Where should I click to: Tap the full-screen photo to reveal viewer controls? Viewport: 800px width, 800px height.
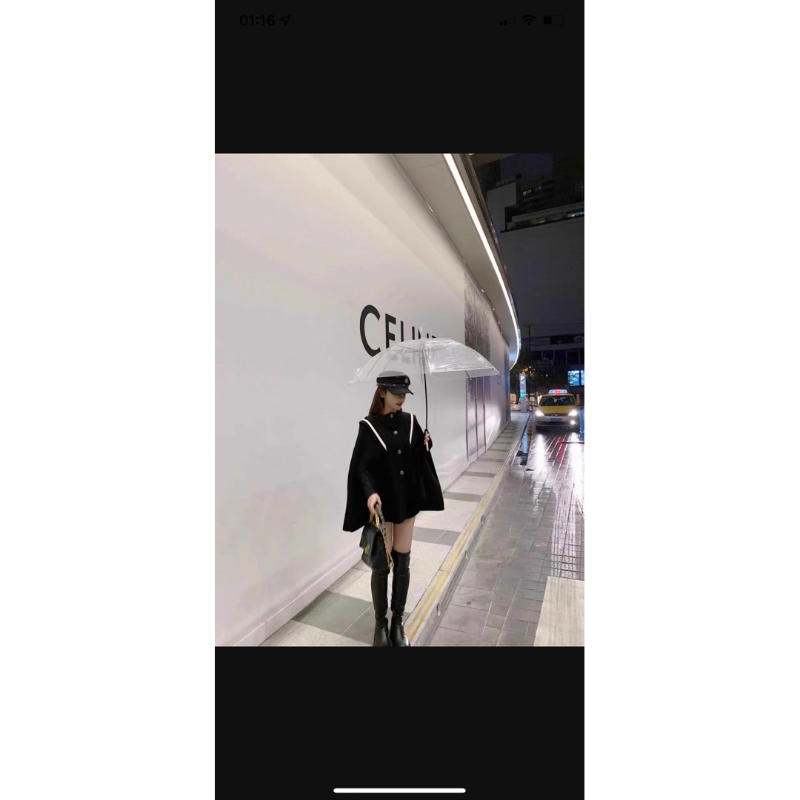pos(399,399)
